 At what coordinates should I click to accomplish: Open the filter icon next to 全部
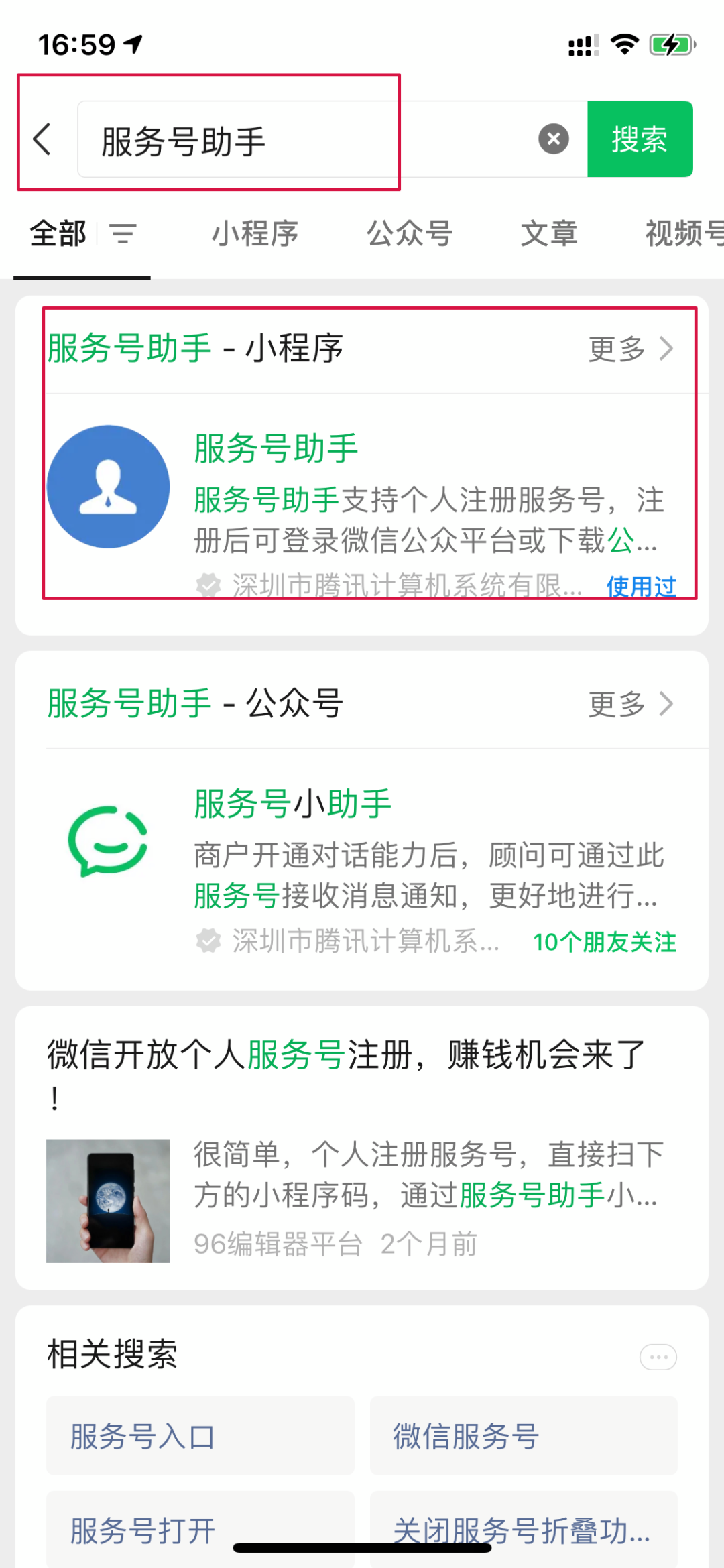click(123, 234)
